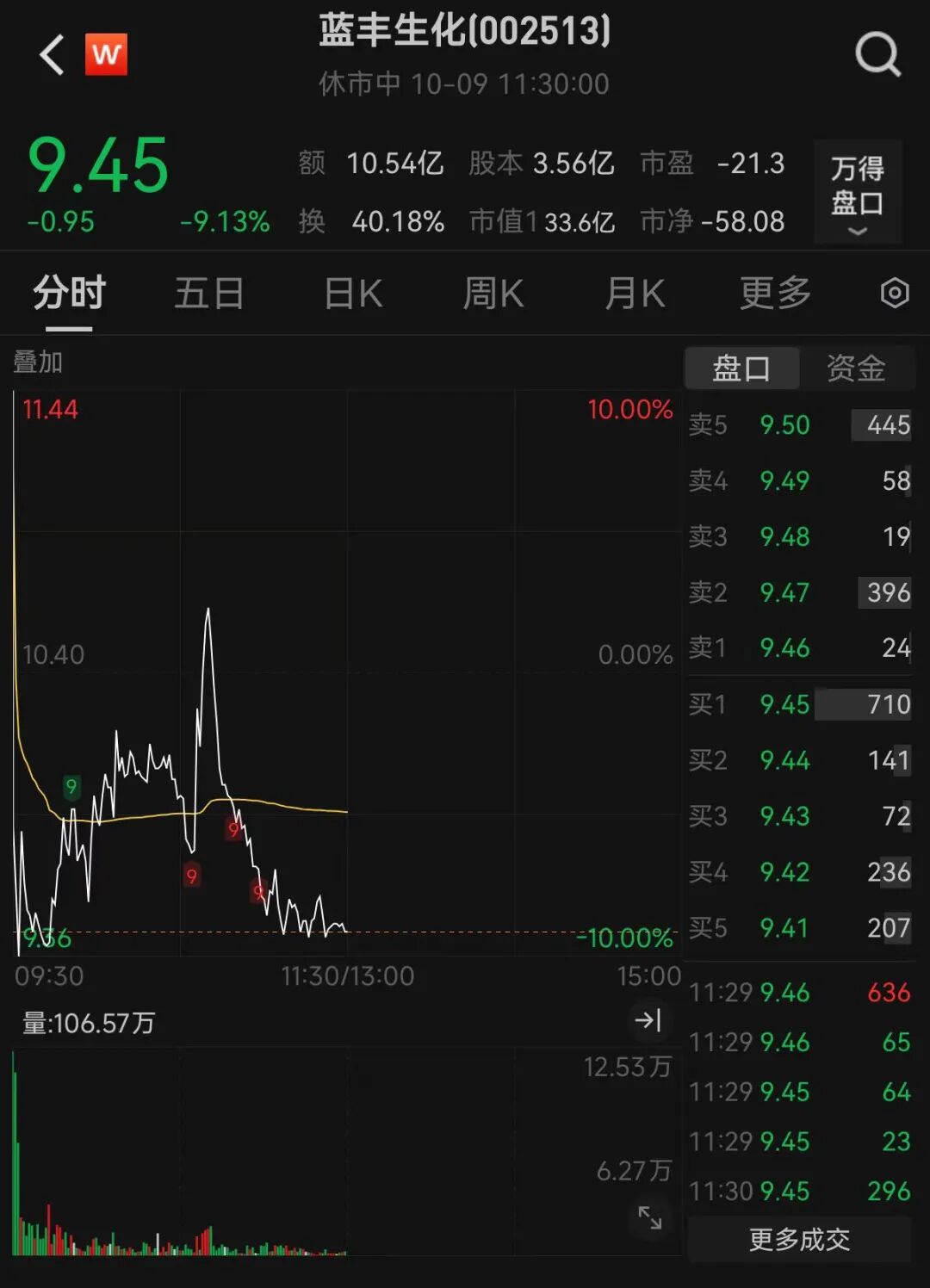Open the 更多 chart period options
This screenshot has width=930, height=1288.
[775, 294]
